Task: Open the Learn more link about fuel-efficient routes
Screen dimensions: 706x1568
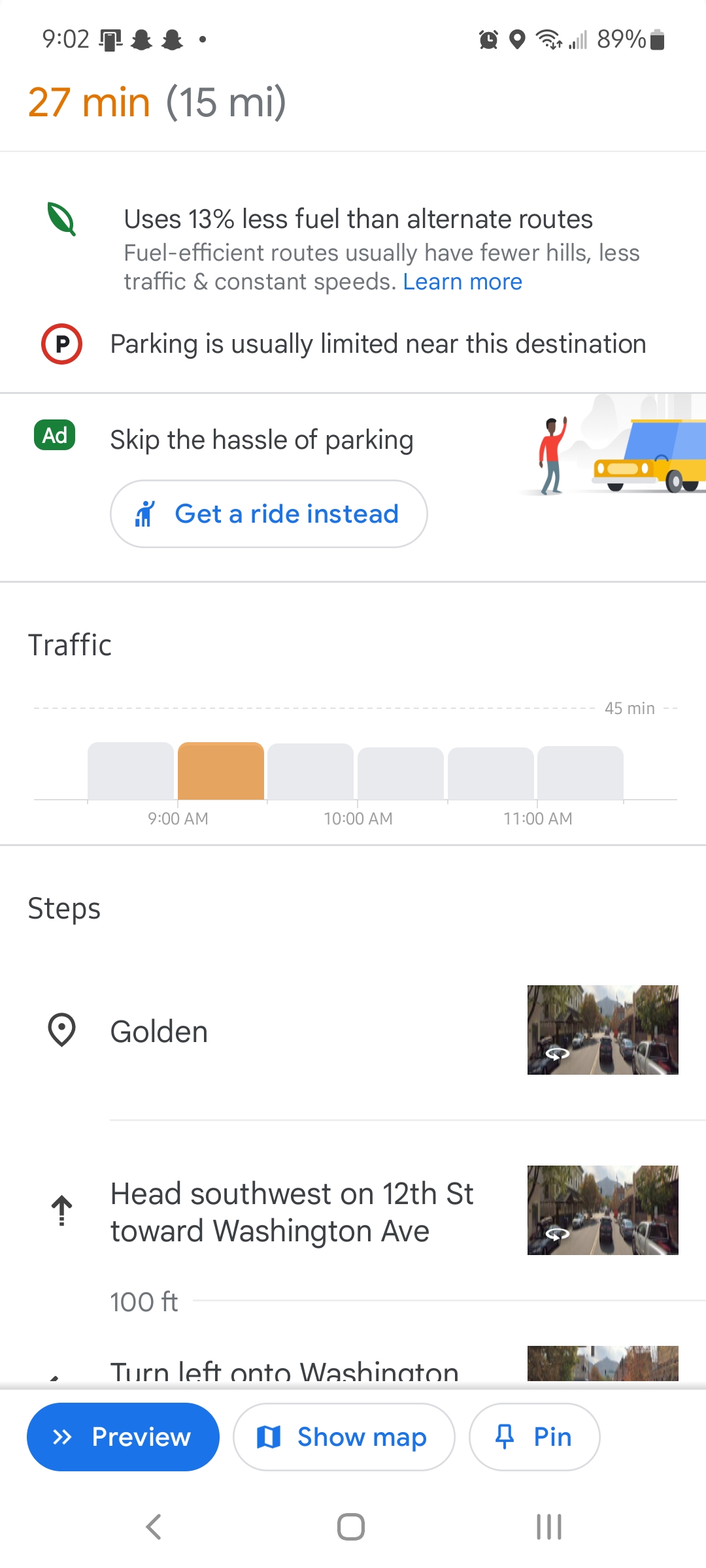Action: (462, 282)
